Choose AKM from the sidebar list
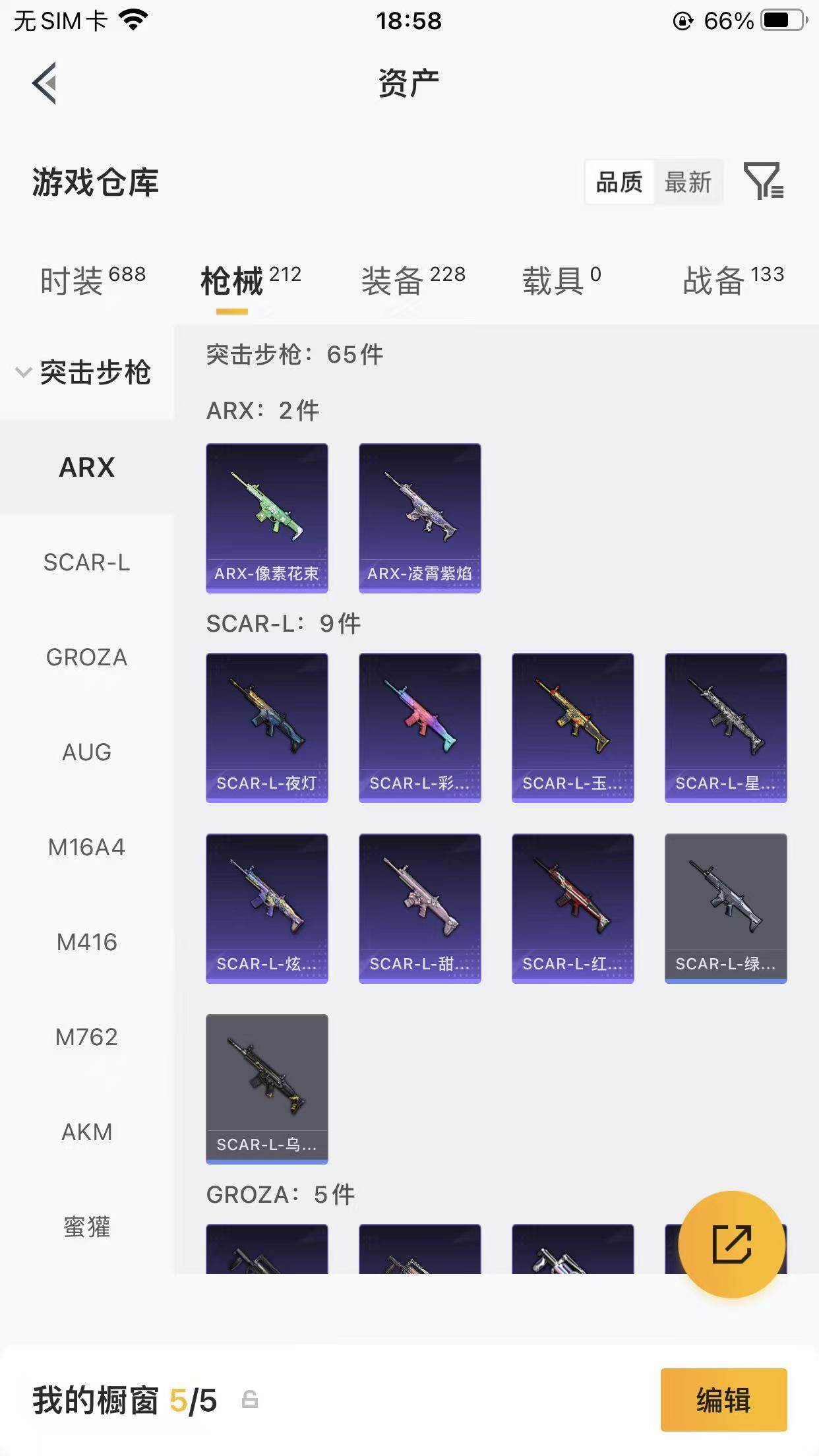Image resolution: width=819 pixels, height=1456 pixels. [88, 1132]
